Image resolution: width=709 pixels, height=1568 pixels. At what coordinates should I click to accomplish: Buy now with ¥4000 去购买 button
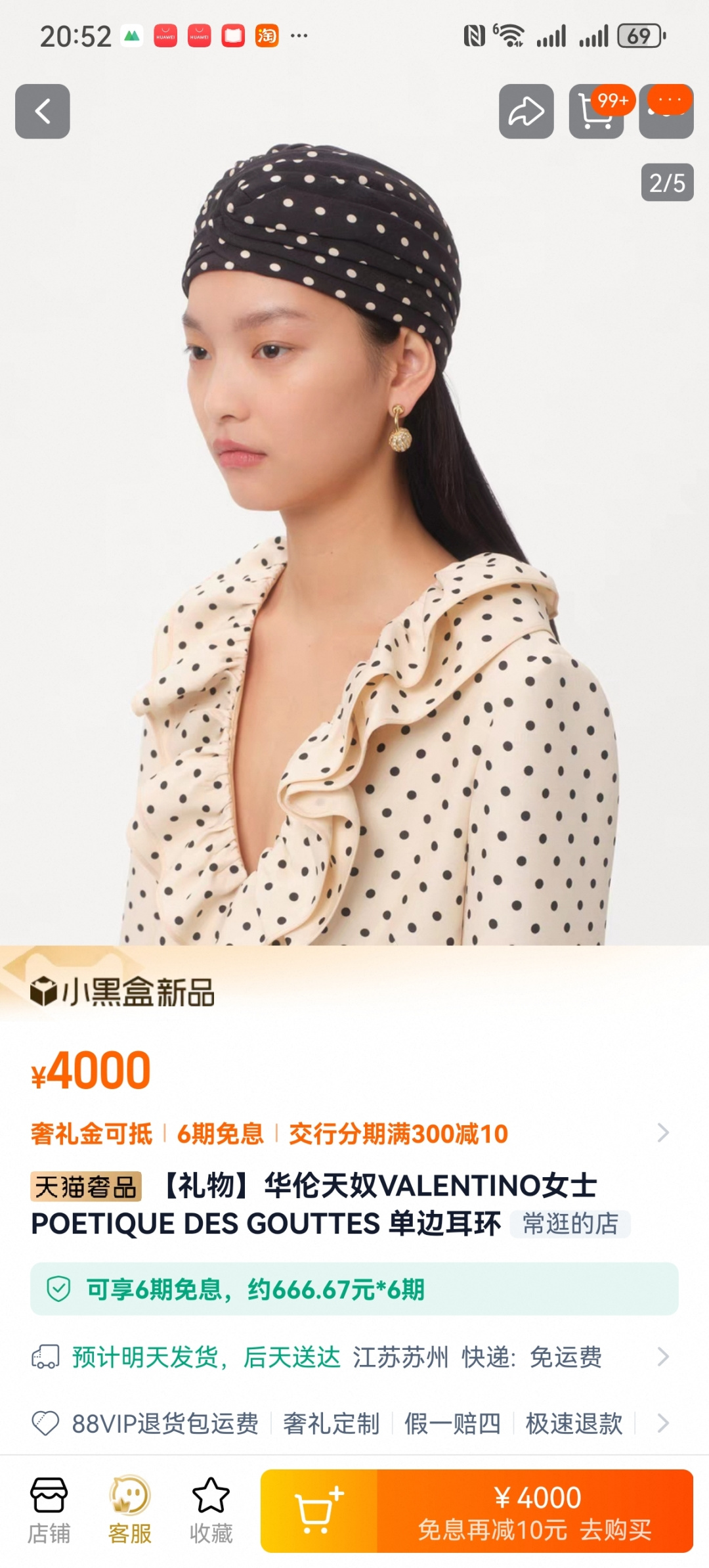[x=535, y=1511]
